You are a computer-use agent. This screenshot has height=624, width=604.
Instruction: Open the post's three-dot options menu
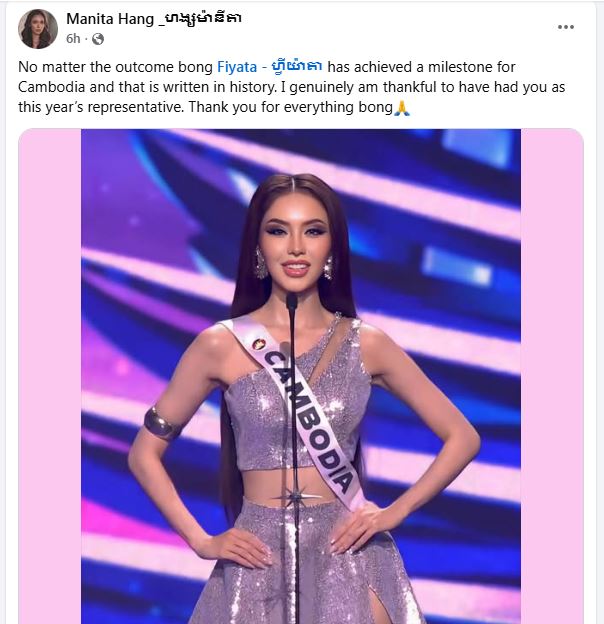[x=567, y=28]
